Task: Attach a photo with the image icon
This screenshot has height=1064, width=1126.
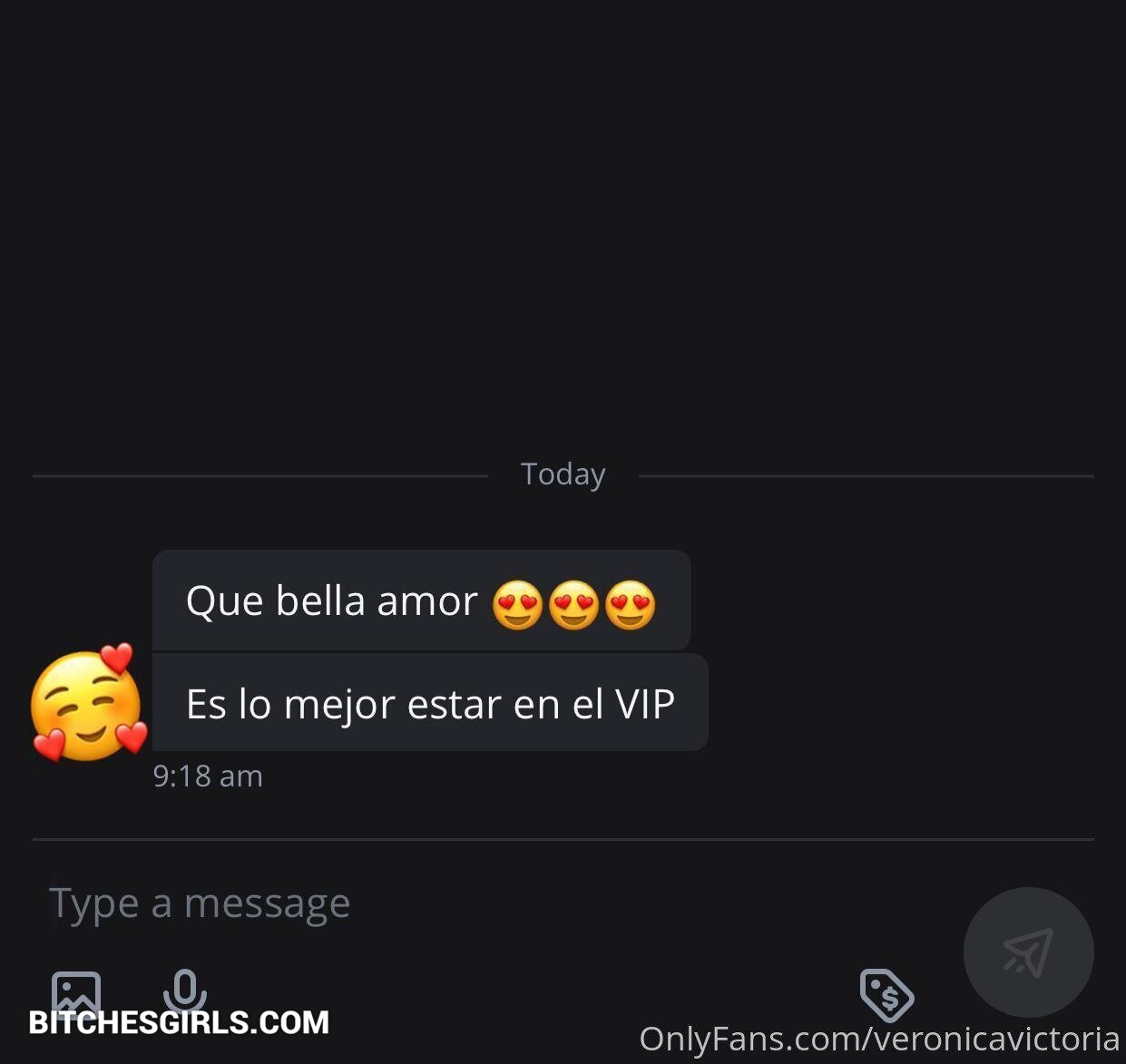Action: [x=76, y=991]
